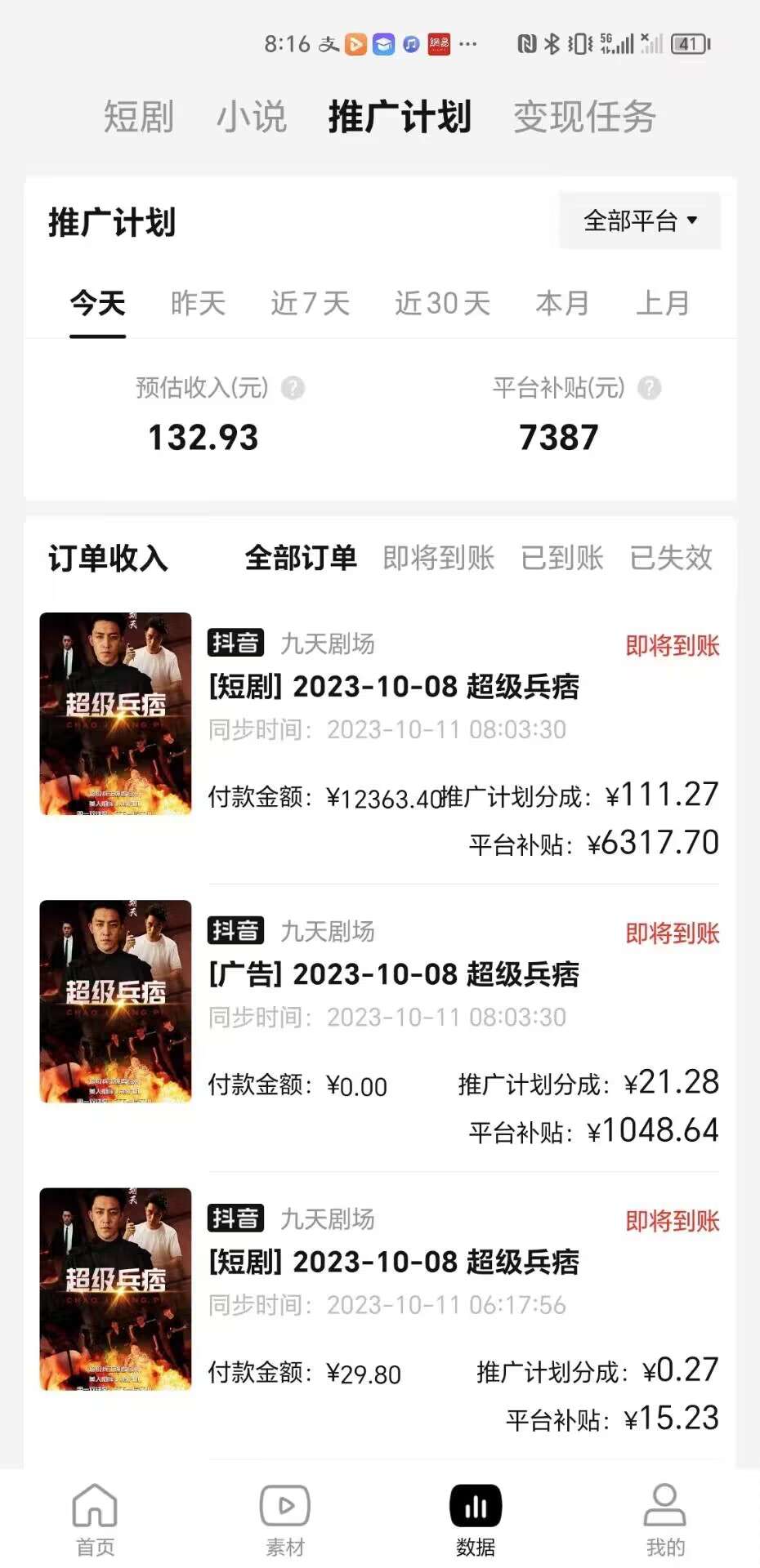Select the 昨天 date range

click(198, 303)
